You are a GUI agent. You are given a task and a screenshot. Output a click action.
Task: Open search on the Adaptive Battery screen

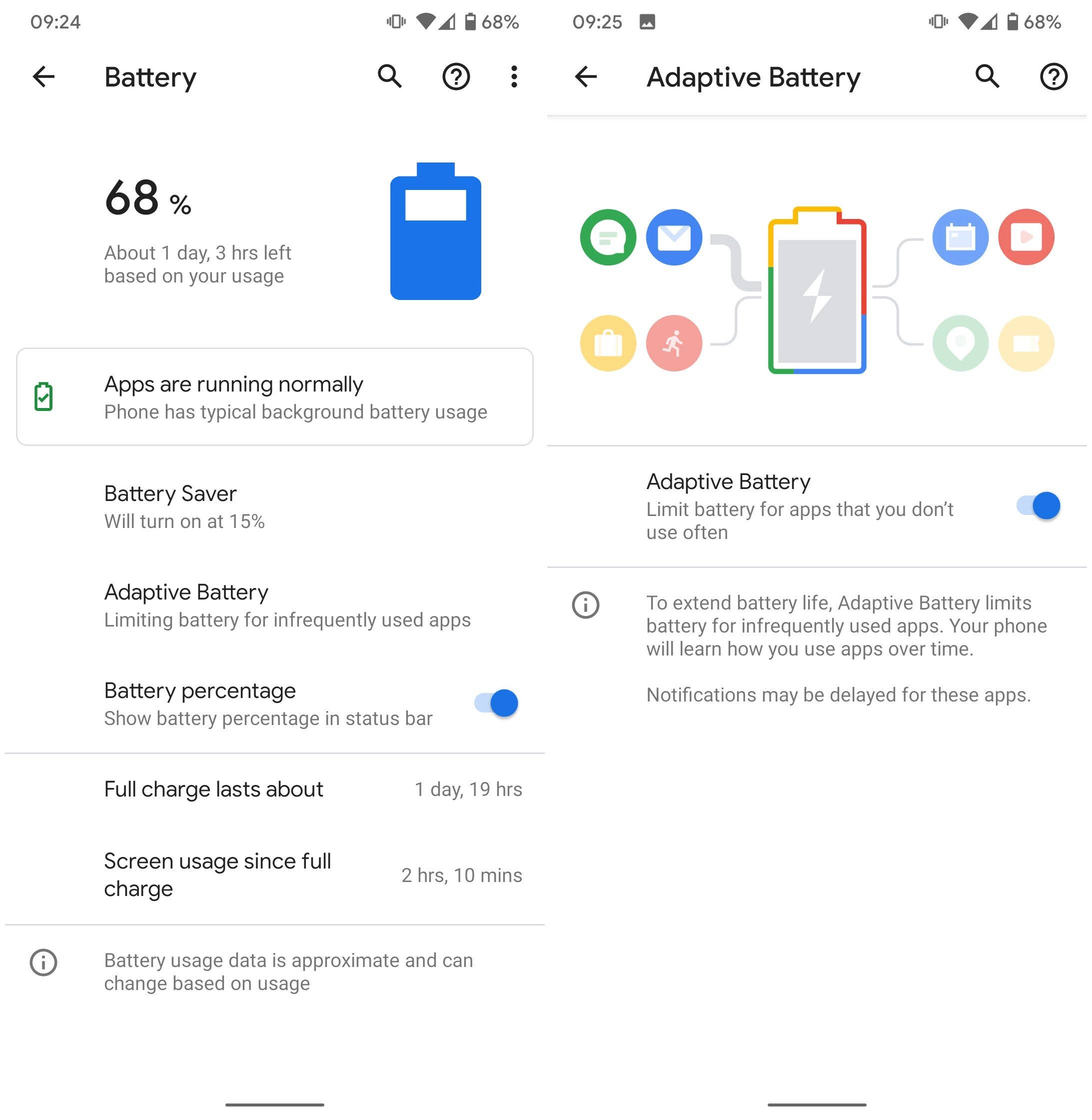click(x=987, y=76)
